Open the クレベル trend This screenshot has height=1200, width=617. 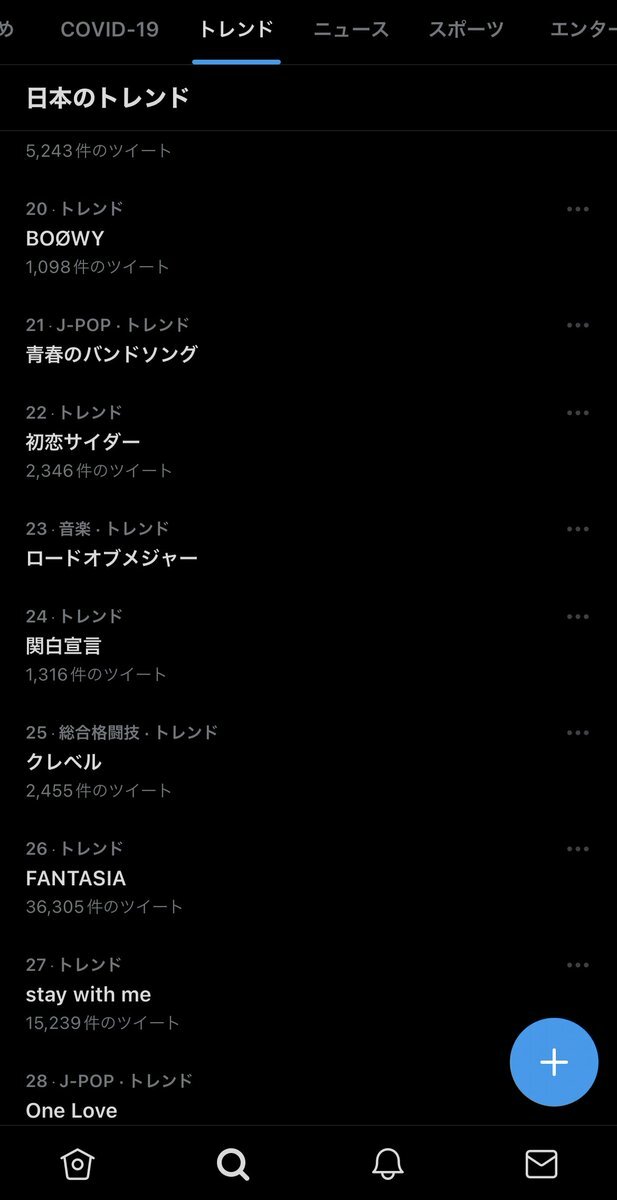[x=64, y=762]
